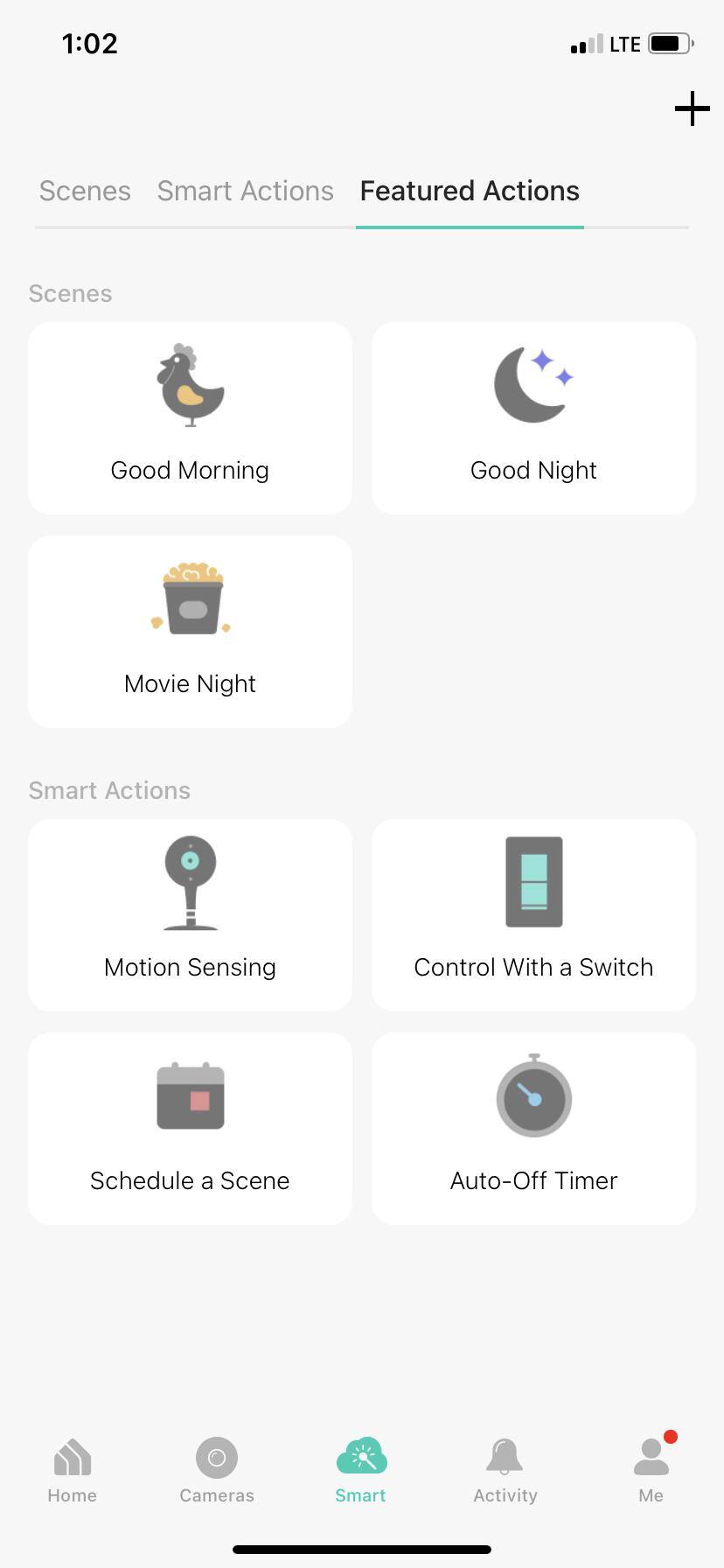
Task: Select Schedule a Scene card
Action: 190,1128
